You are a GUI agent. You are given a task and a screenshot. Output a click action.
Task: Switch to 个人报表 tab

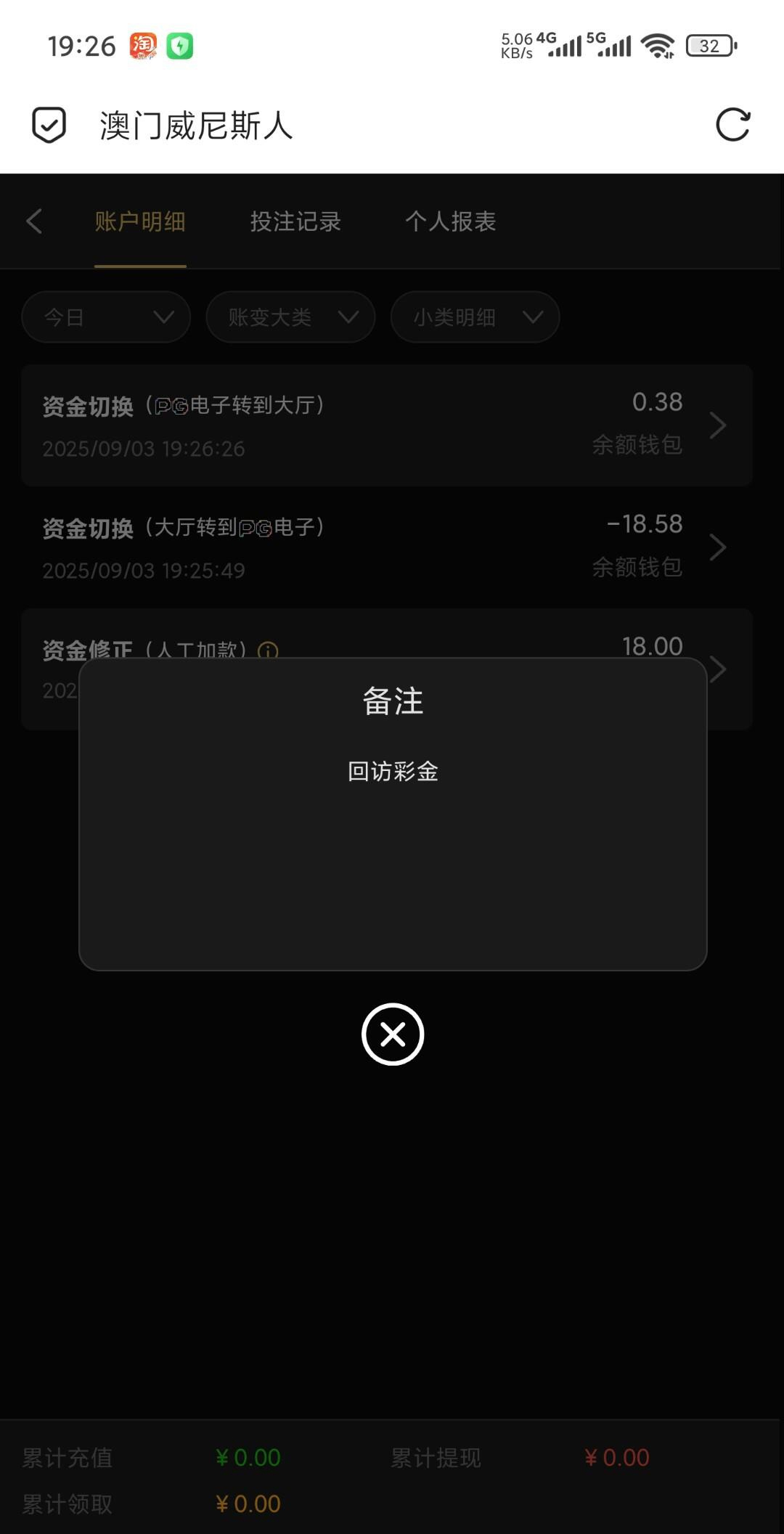(450, 221)
